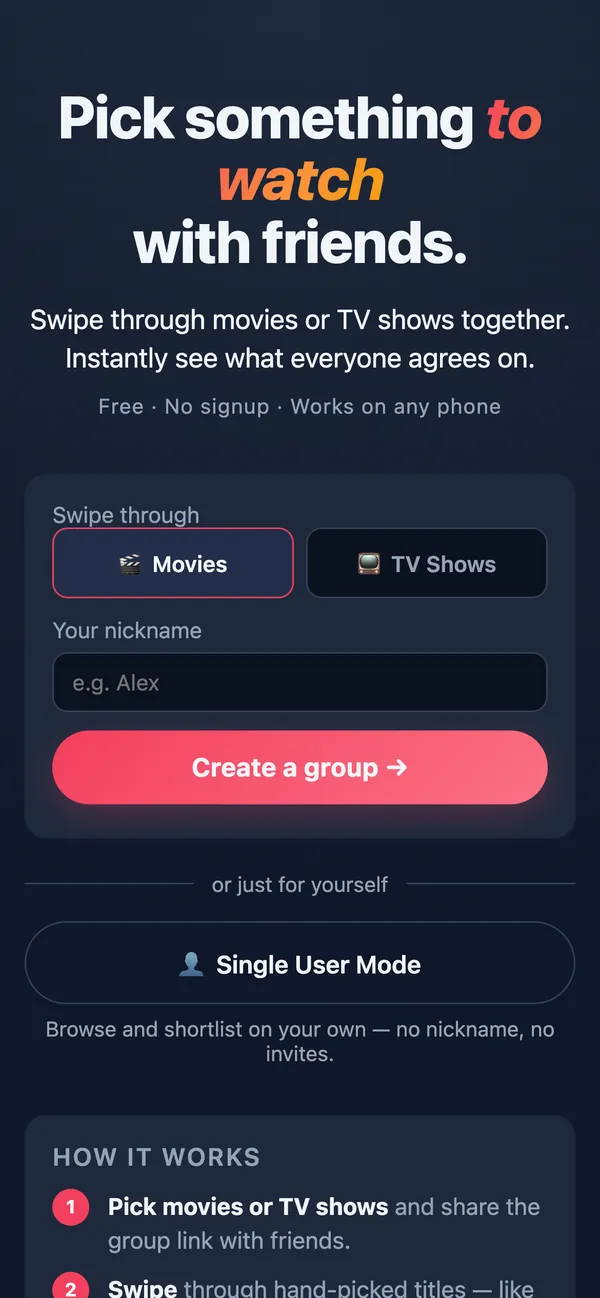Start Single User Mode
600x1298 pixels.
pyautogui.click(x=300, y=963)
